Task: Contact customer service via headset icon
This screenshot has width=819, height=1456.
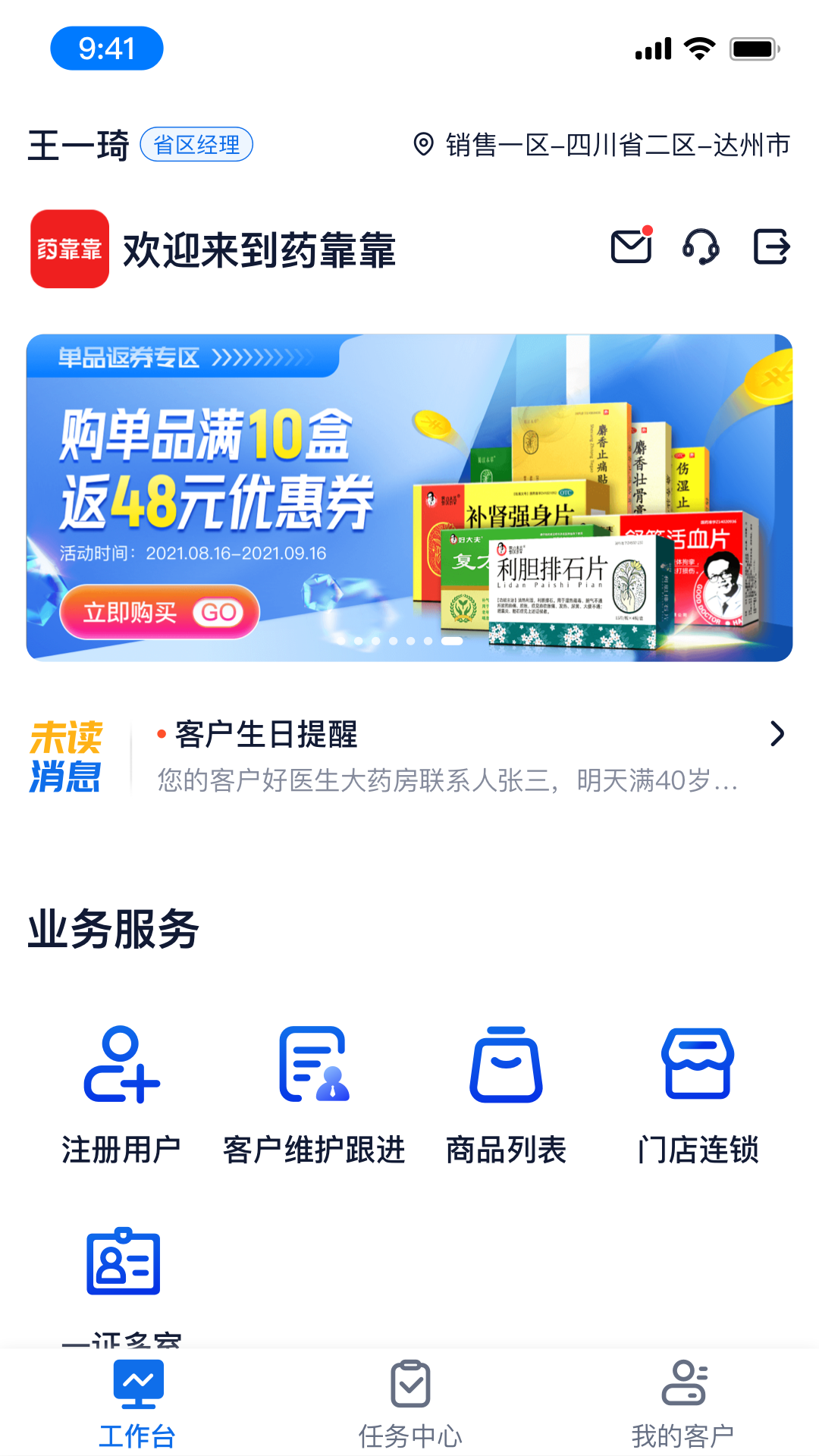Action: (x=701, y=247)
